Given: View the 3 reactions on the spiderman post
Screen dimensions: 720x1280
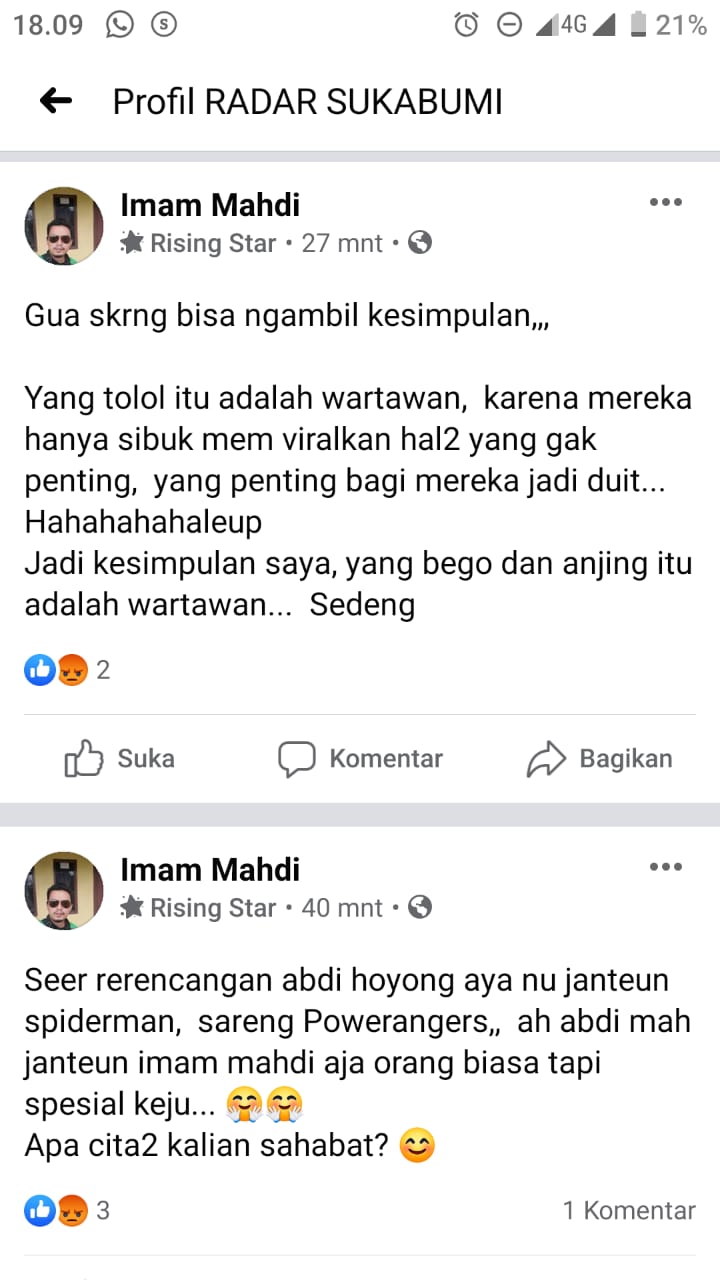Looking at the screenshot, I should pos(67,1211).
